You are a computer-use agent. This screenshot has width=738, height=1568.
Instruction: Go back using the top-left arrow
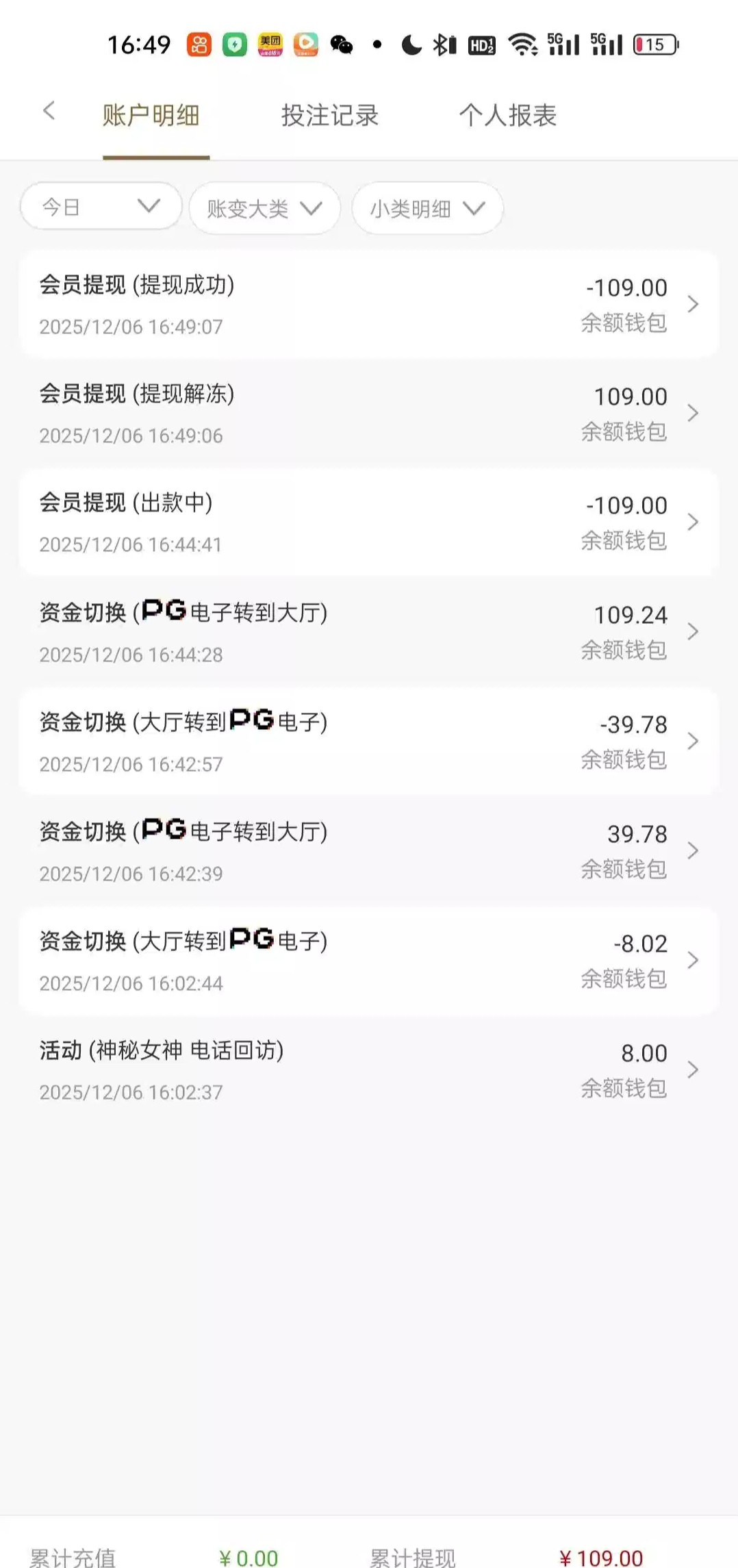49,111
